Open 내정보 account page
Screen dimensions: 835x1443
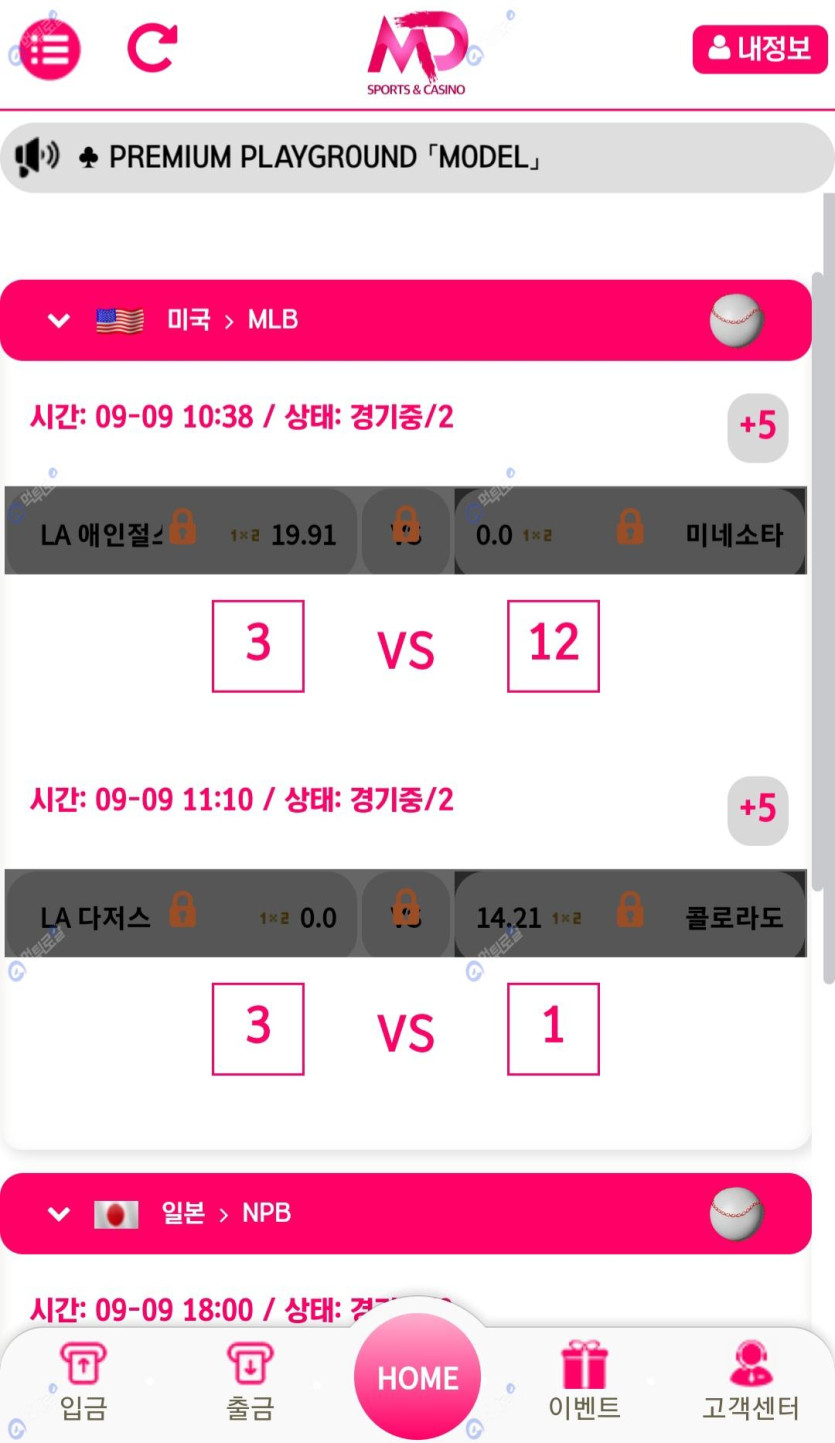[760, 49]
